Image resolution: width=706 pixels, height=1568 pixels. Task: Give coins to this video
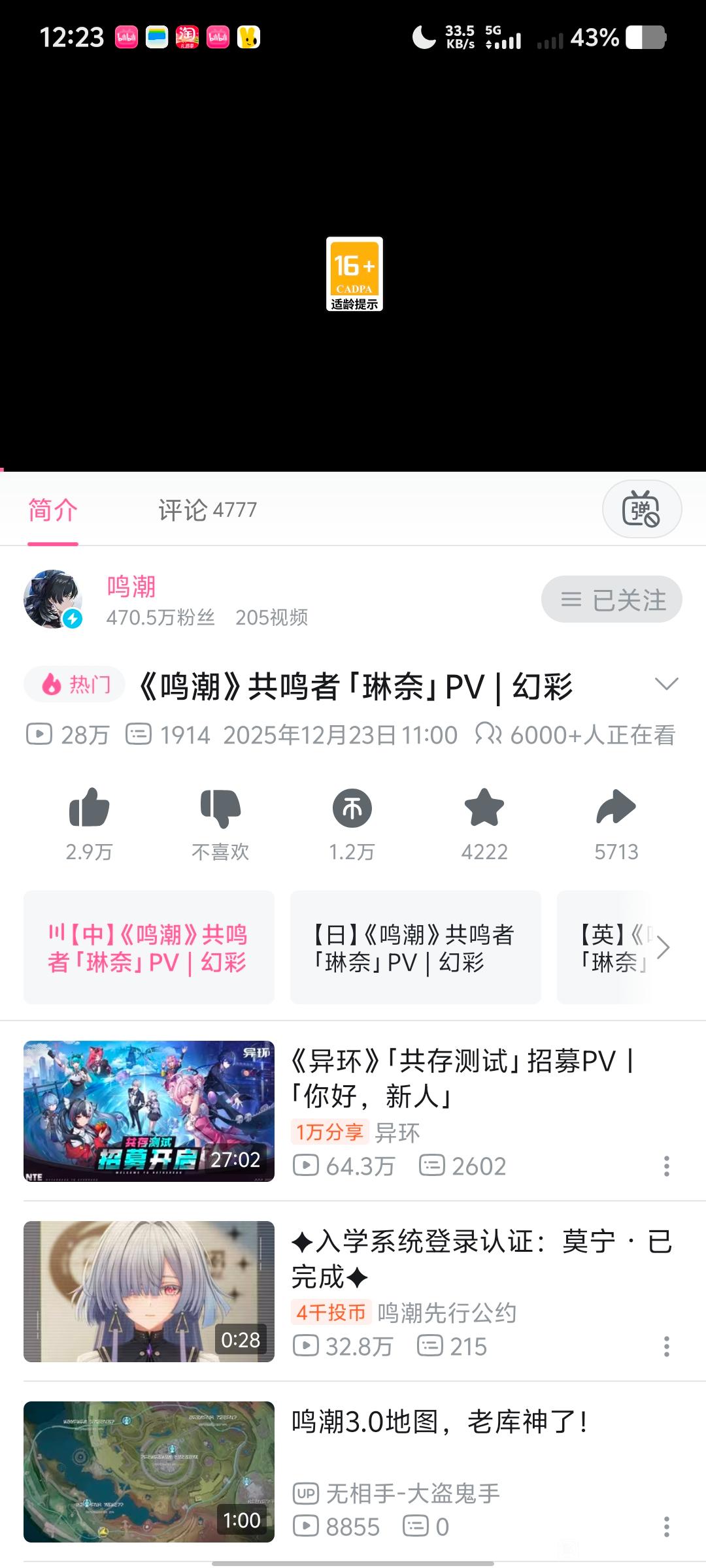[352, 809]
